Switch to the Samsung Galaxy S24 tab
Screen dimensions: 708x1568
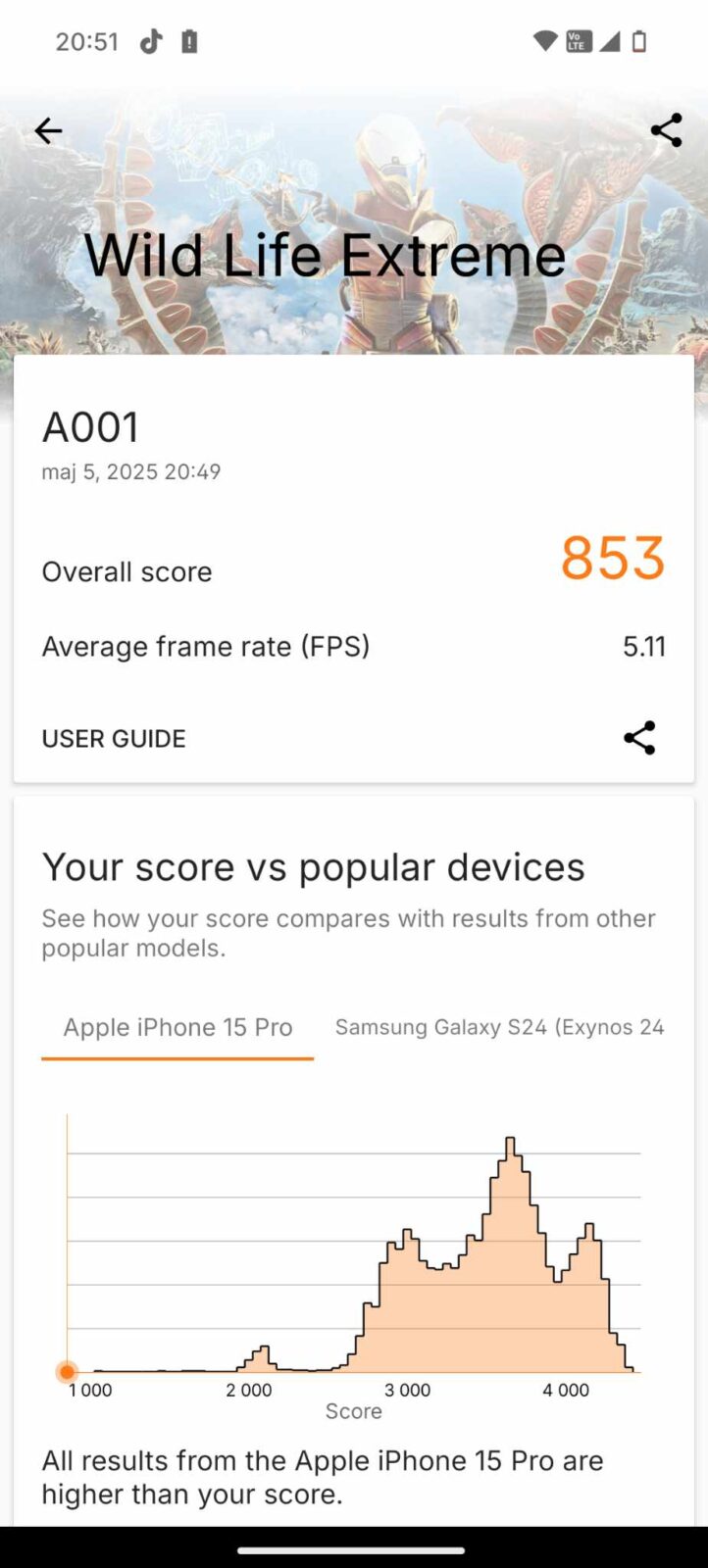click(x=499, y=1027)
